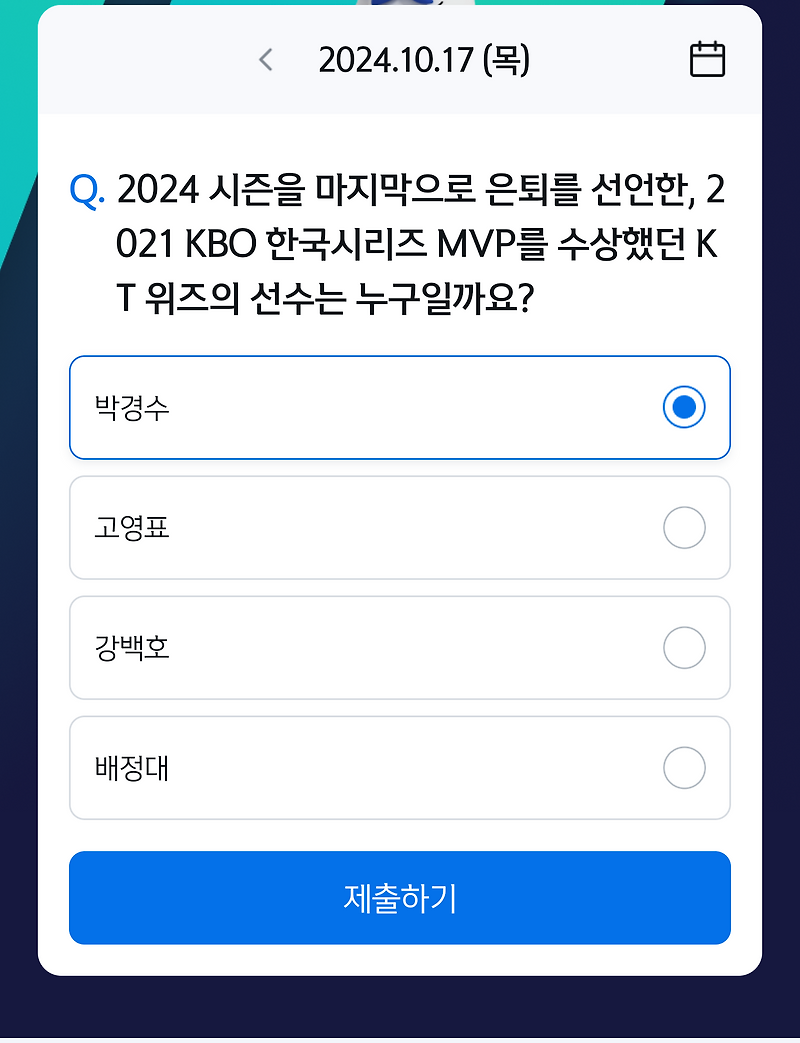Click the empty radio circle beside 배정대
The width and height of the screenshot is (800, 1043).
pyautogui.click(x=684, y=768)
